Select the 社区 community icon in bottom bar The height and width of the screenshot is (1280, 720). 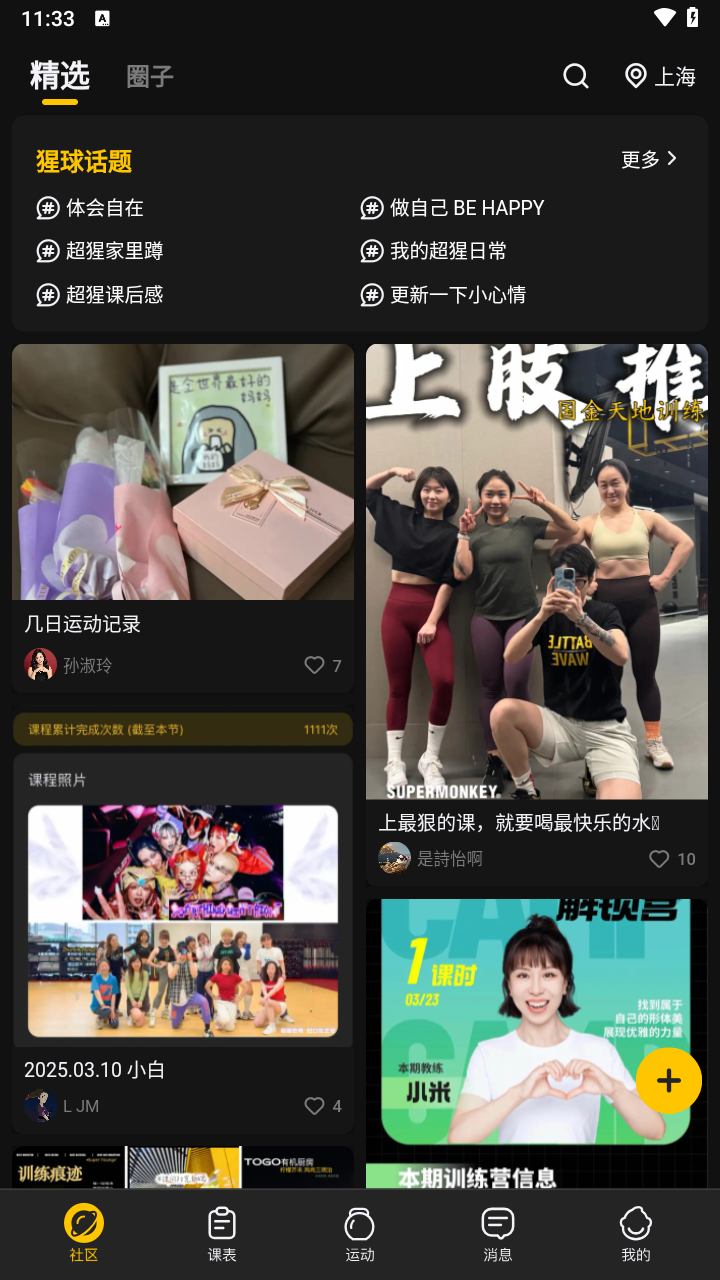(84, 1222)
